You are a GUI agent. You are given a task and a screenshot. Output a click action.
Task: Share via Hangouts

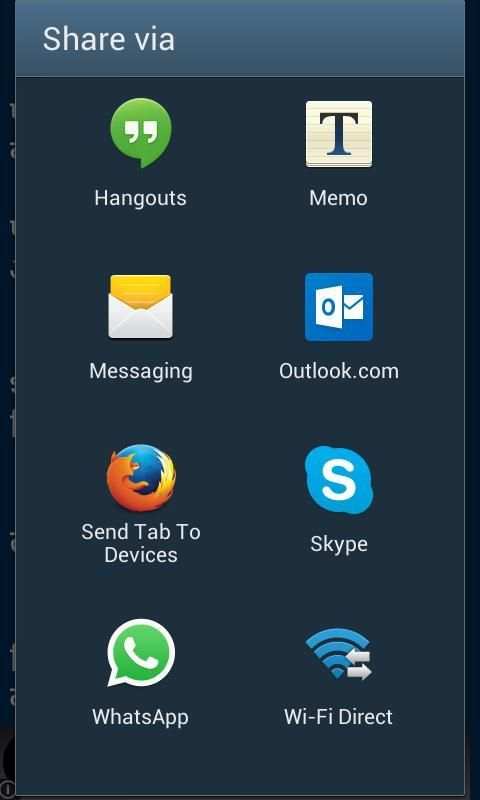(x=141, y=153)
